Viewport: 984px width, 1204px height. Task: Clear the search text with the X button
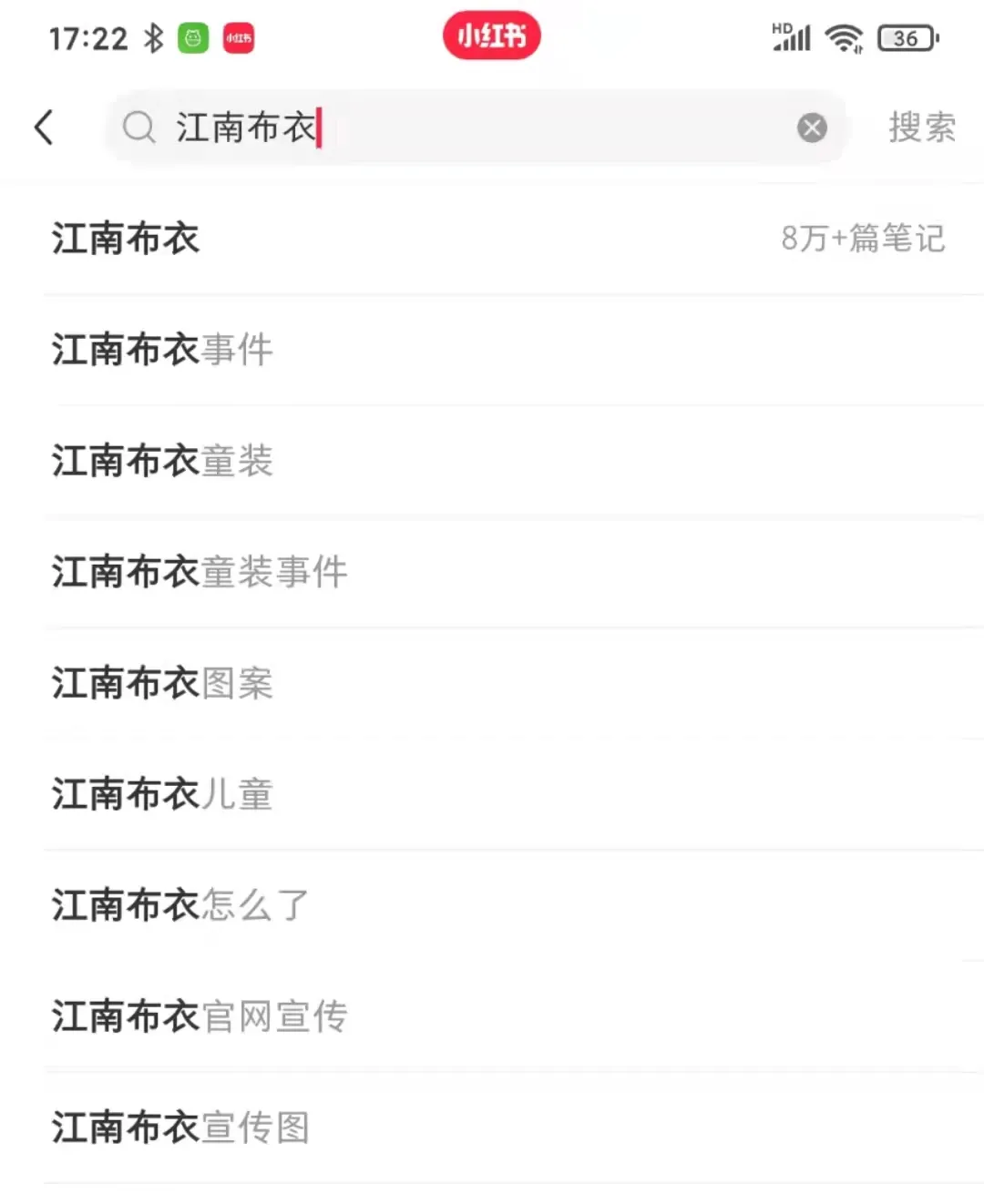pos(811,128)
